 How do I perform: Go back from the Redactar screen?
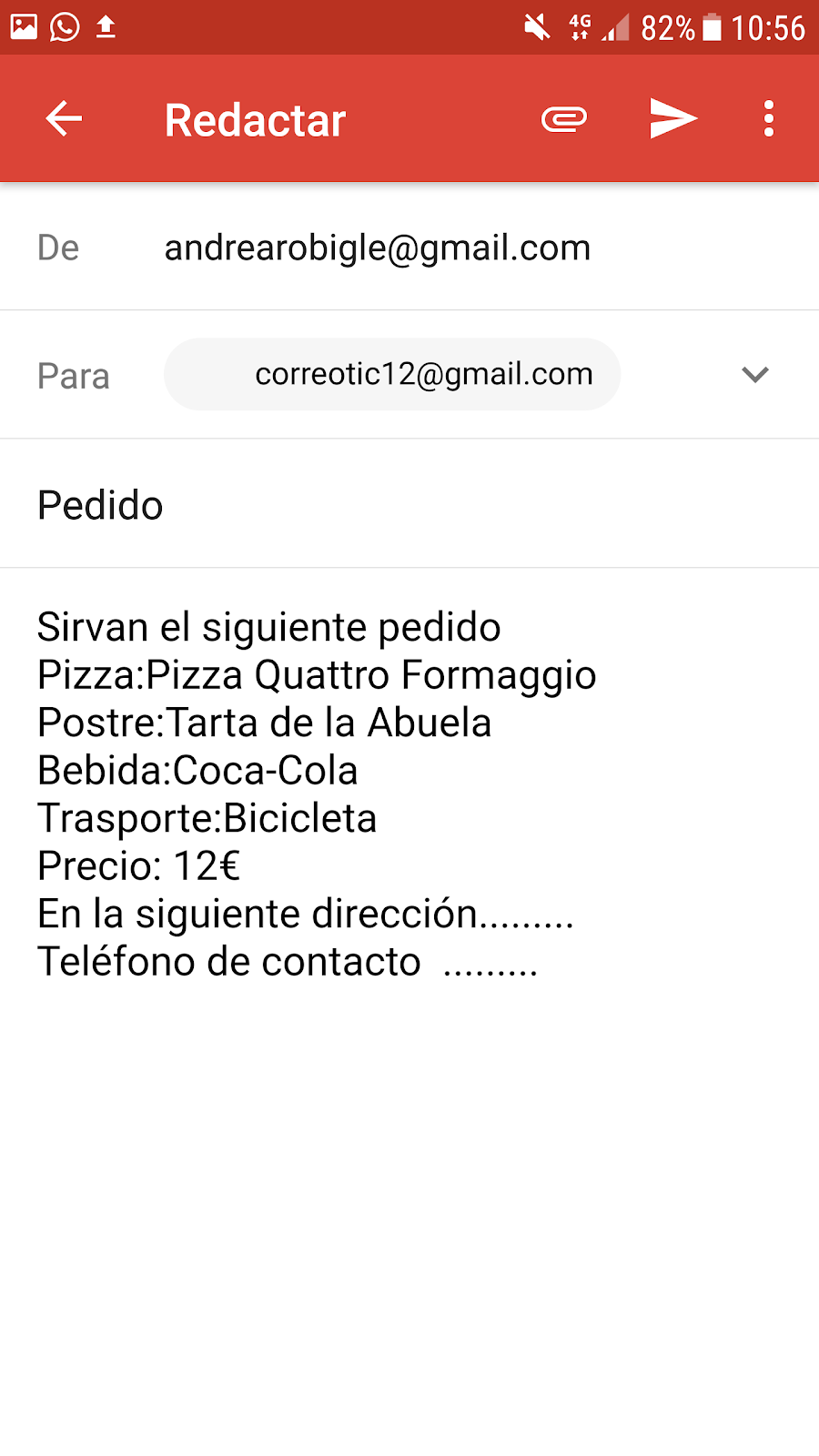[x=64, y=119]
